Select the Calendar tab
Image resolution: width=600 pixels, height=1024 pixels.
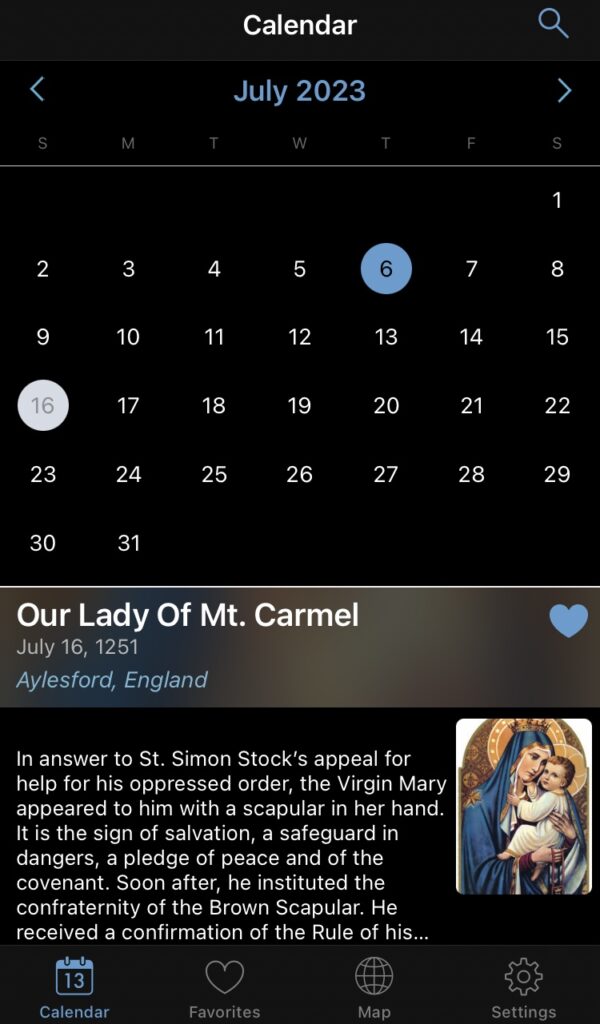(74, 988)
